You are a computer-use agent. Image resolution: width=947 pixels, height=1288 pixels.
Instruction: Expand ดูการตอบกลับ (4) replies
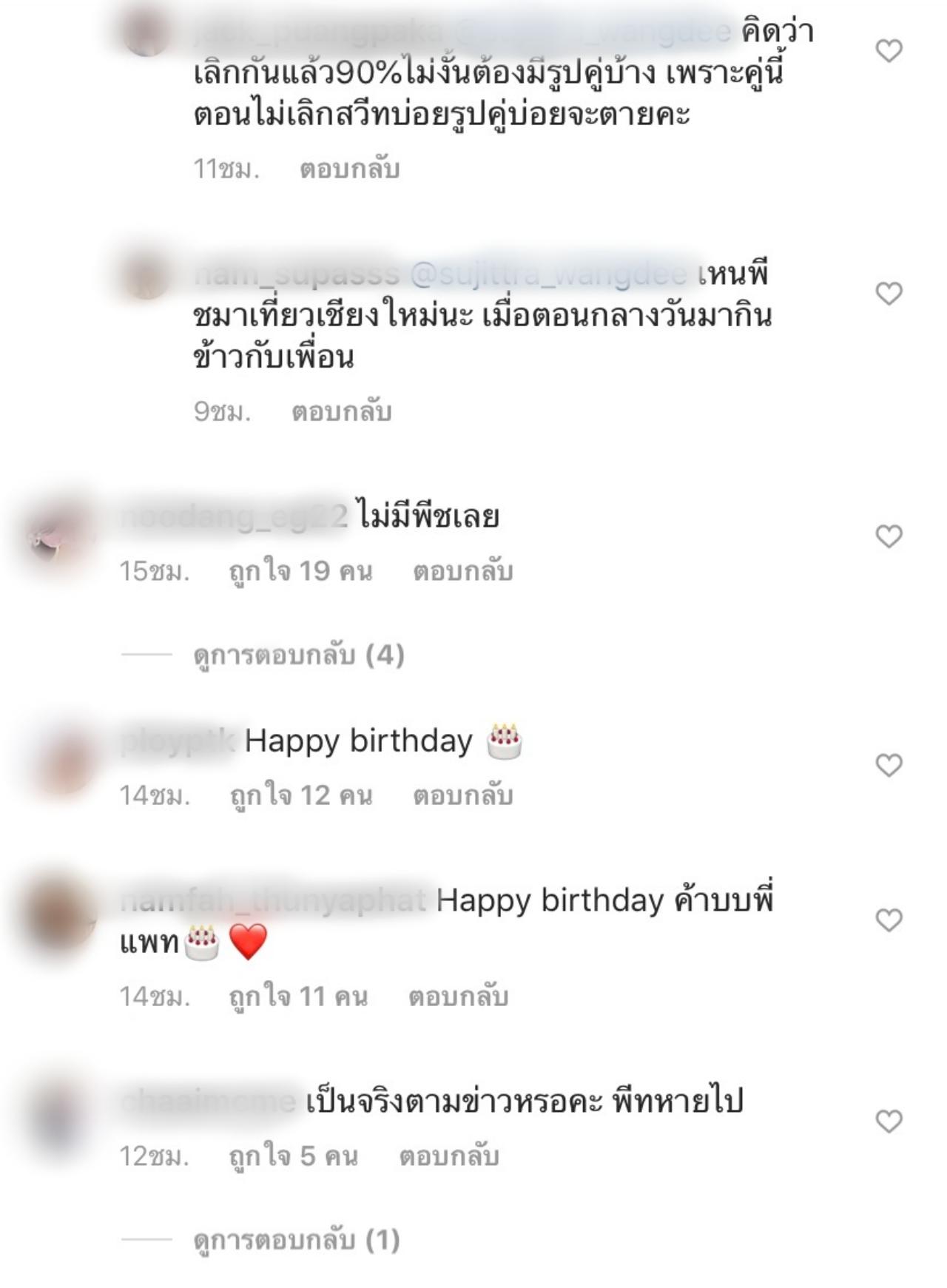(298, 655)
